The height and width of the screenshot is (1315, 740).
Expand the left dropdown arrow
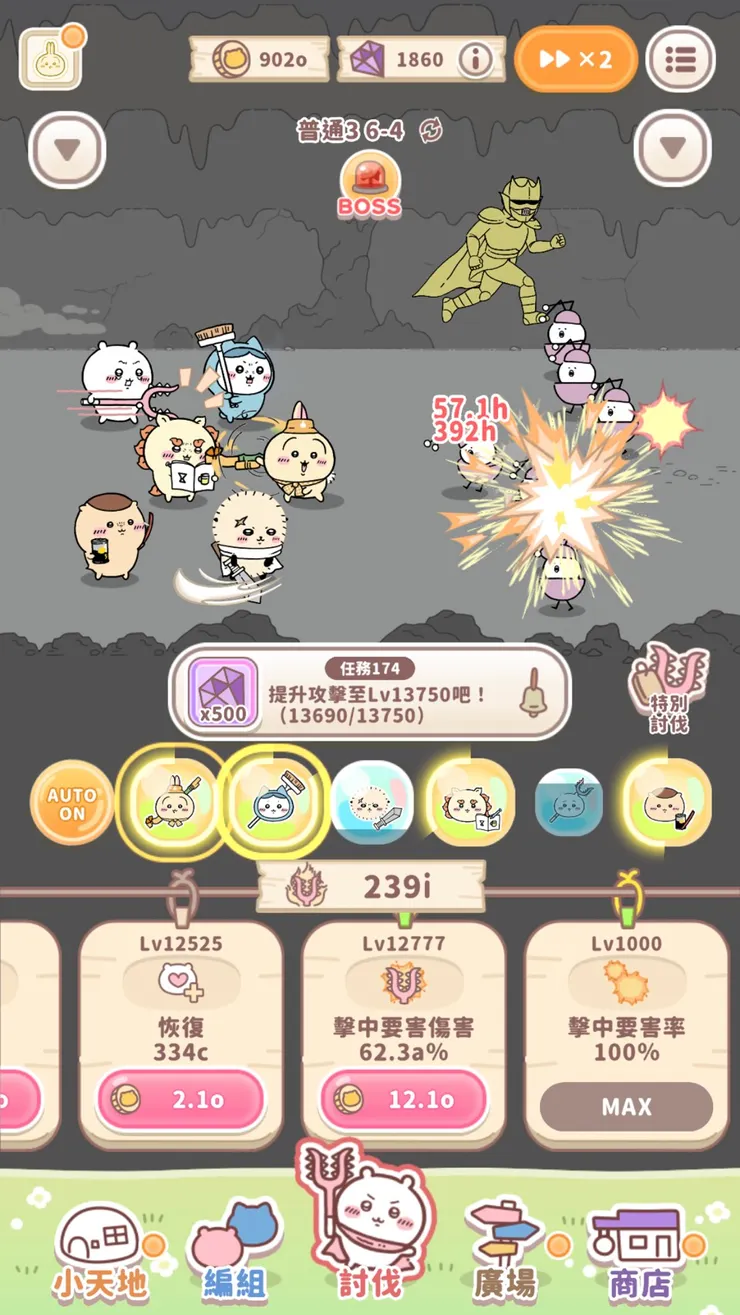point(67,150)
